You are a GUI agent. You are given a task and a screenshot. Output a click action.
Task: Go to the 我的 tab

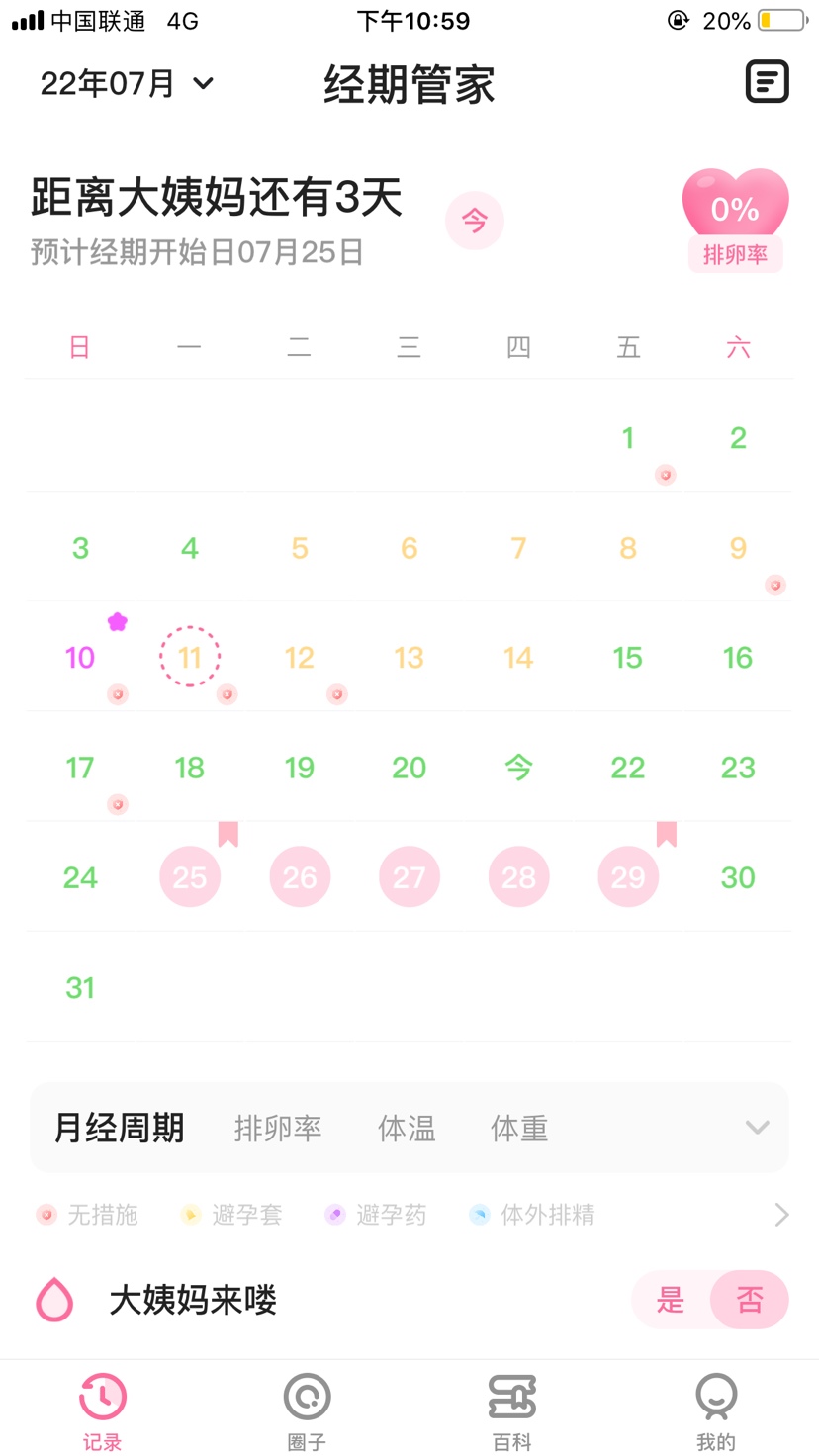pos(716,1410)
